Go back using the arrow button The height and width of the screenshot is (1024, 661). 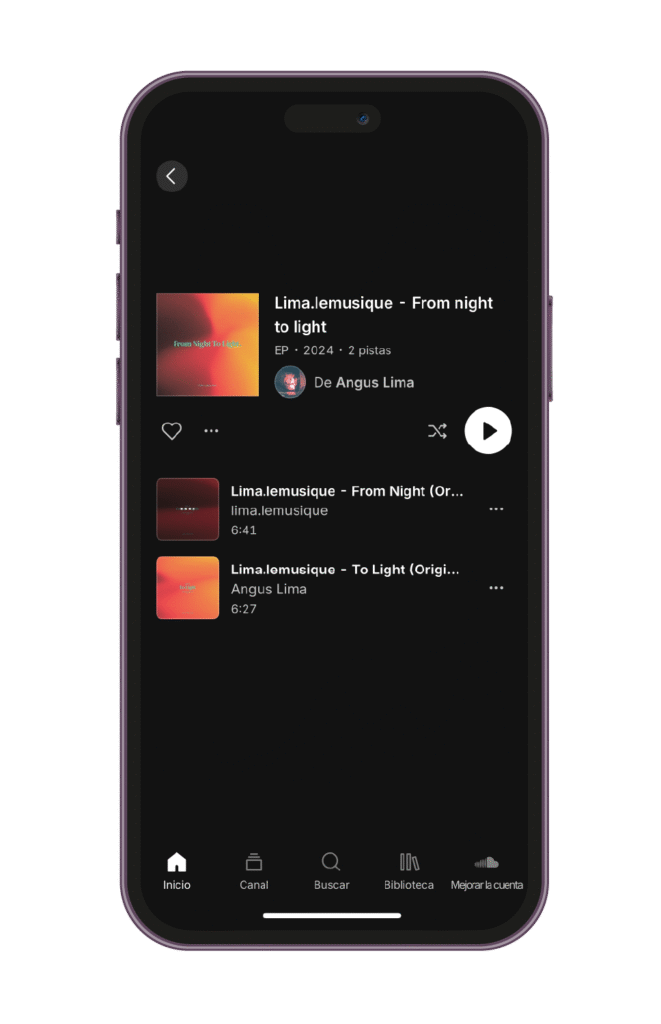(171, 176)
